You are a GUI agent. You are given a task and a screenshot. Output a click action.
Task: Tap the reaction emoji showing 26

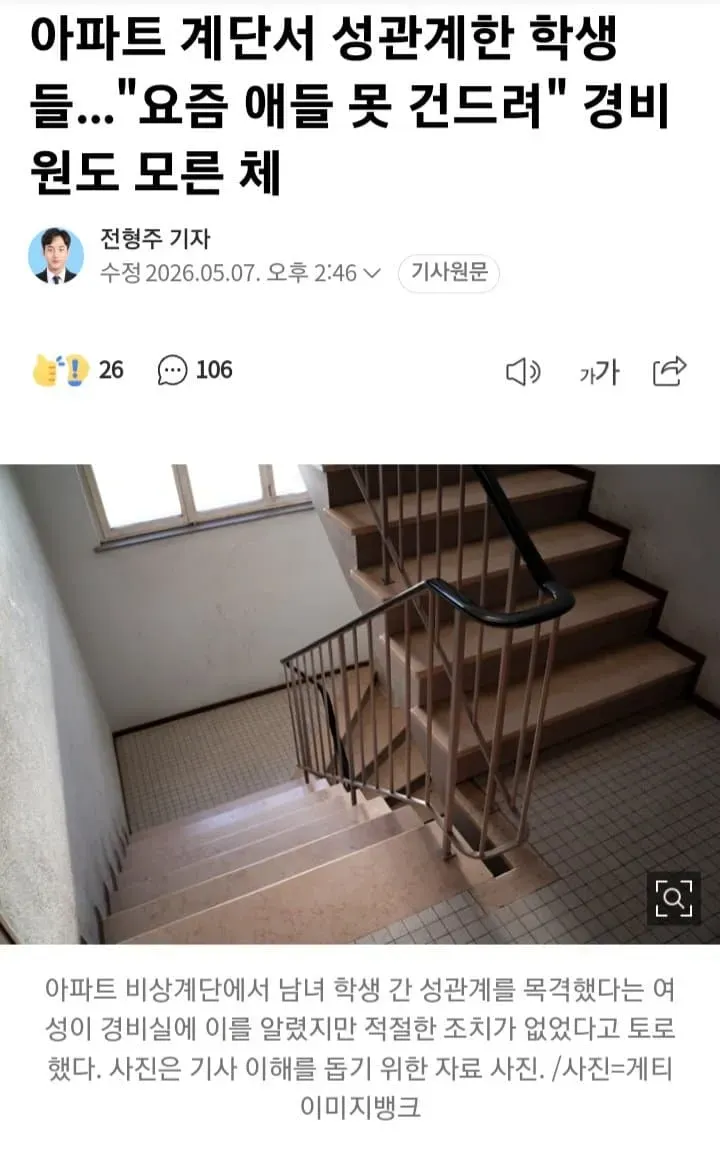[60, 370]
